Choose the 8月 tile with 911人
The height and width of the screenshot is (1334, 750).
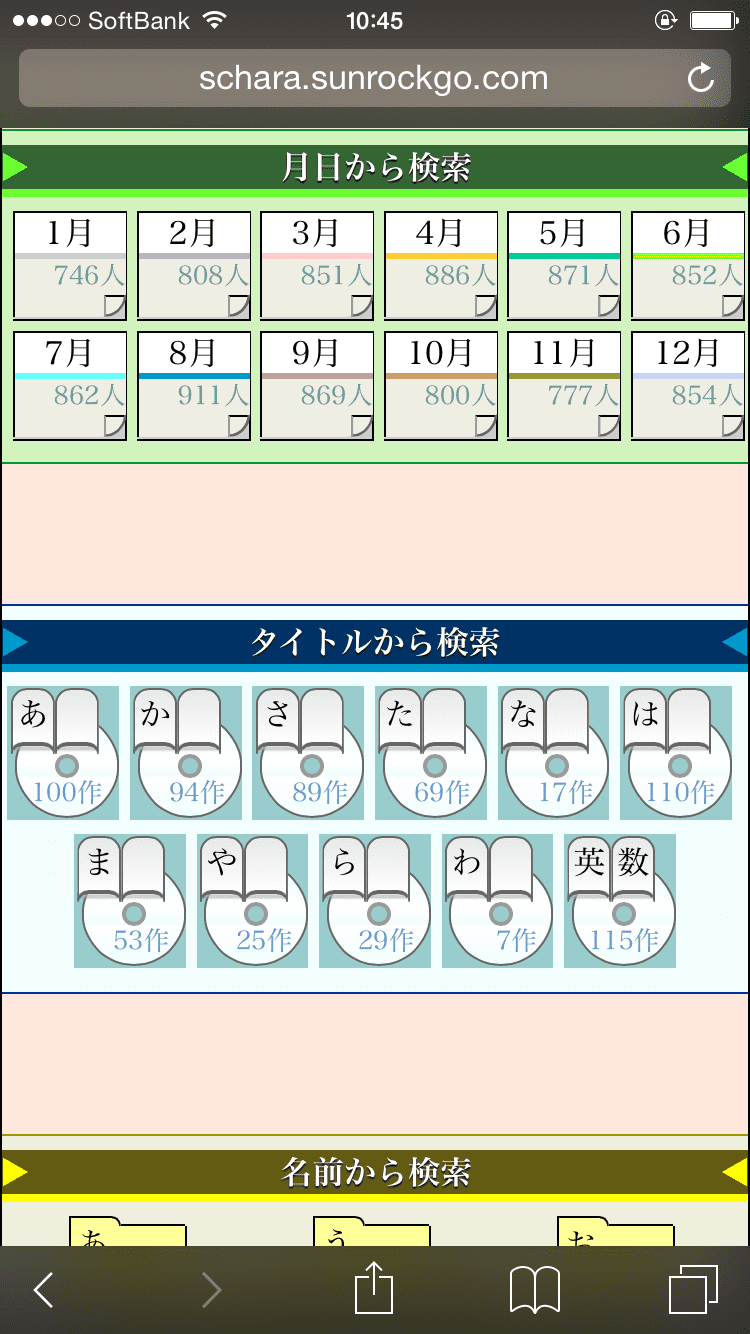pos(193,385)
